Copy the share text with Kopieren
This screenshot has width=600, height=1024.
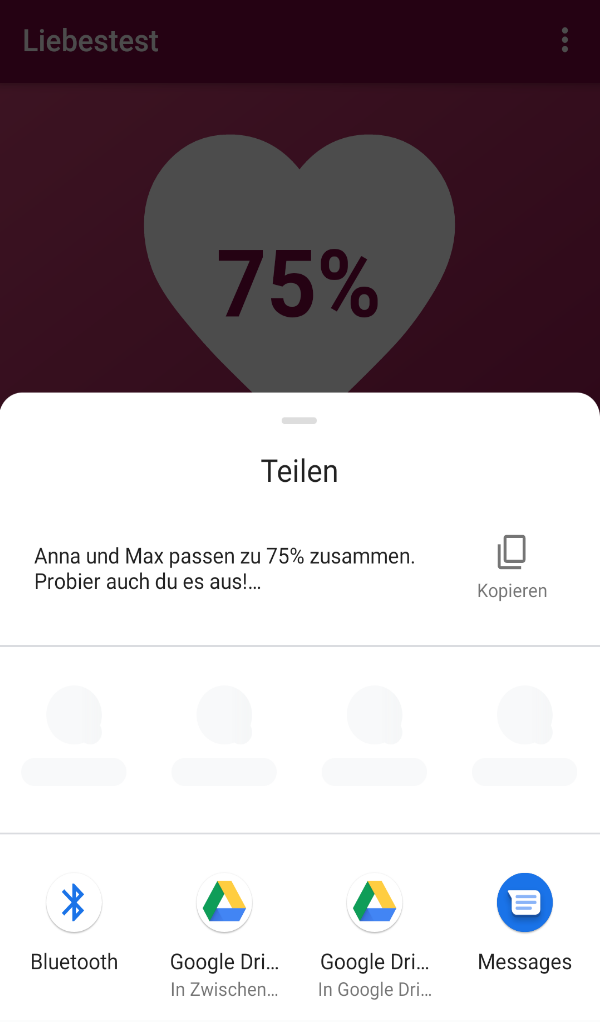[x=511, y=567]
